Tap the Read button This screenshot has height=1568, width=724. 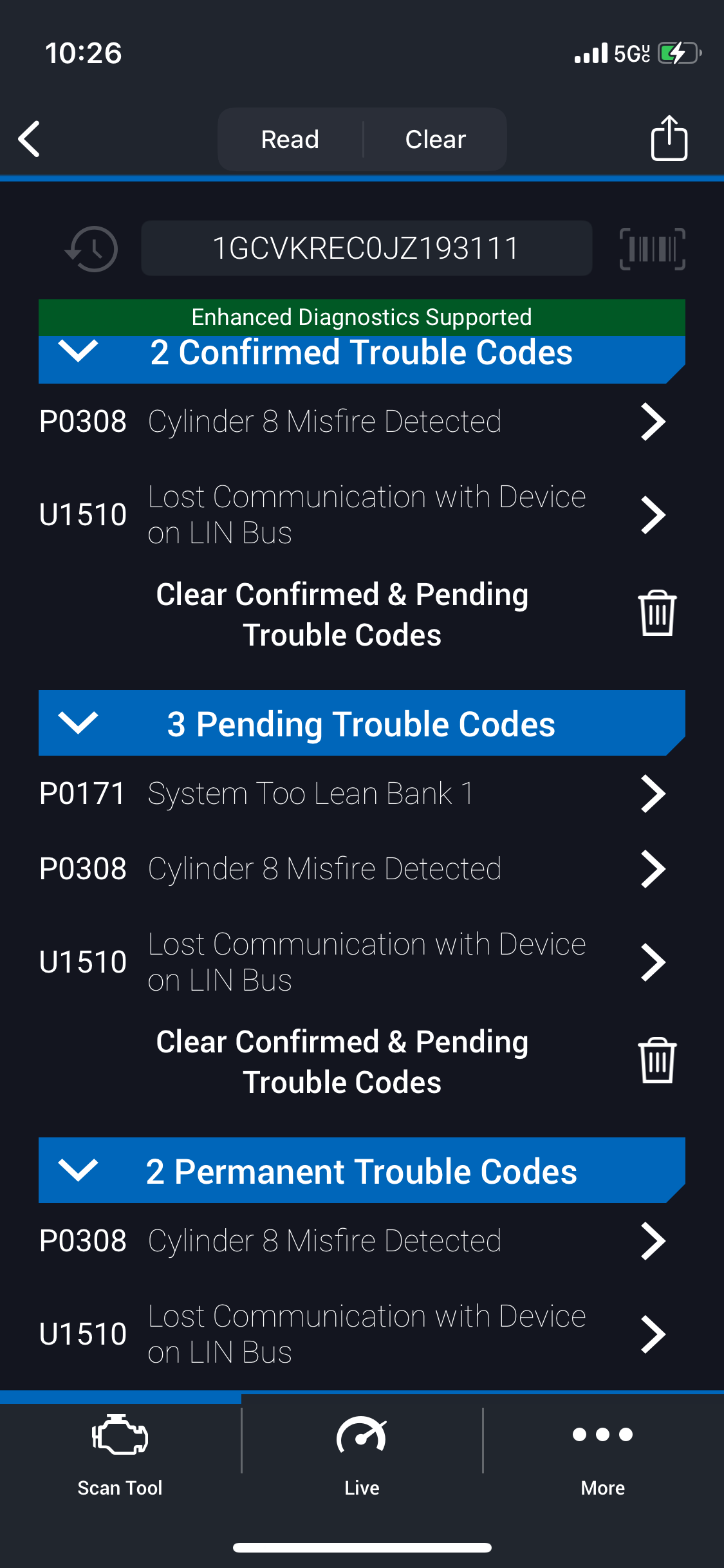[x=290, y=140]
